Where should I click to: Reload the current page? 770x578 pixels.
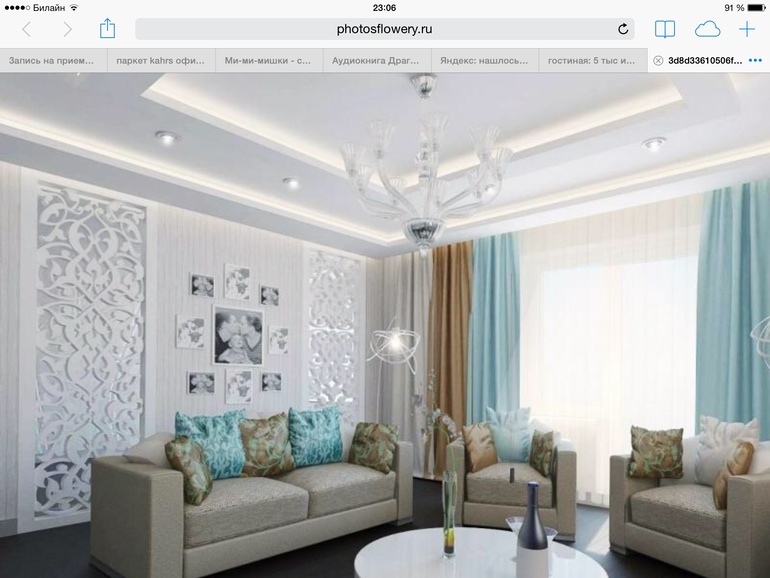(x=623, y=29)
